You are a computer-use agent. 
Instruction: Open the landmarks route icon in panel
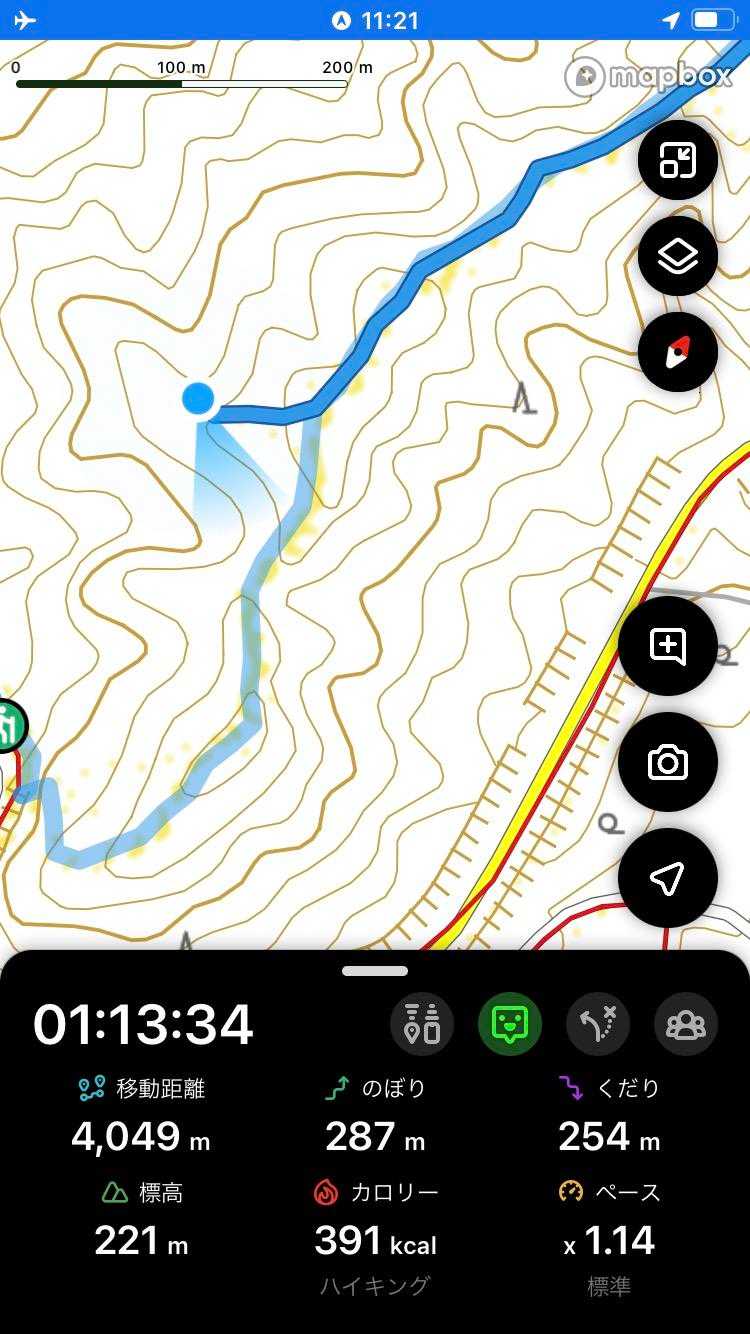(x=422, y=1025)
